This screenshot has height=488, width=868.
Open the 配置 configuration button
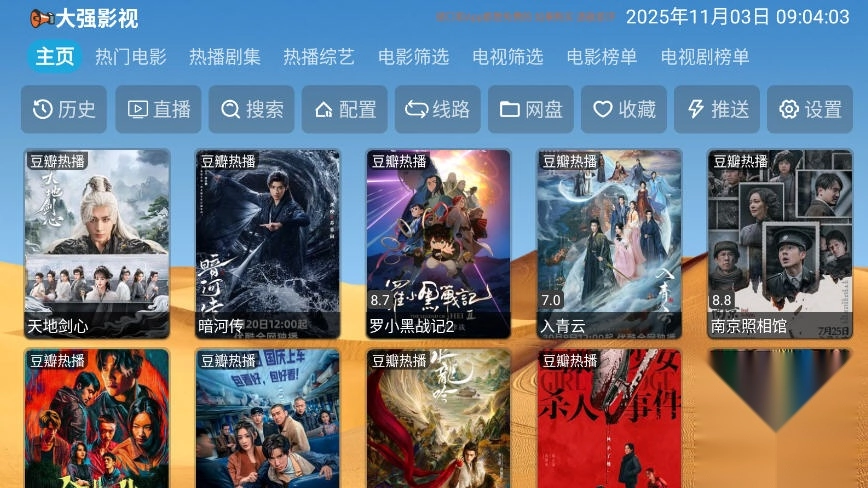[x=345, y=110]
